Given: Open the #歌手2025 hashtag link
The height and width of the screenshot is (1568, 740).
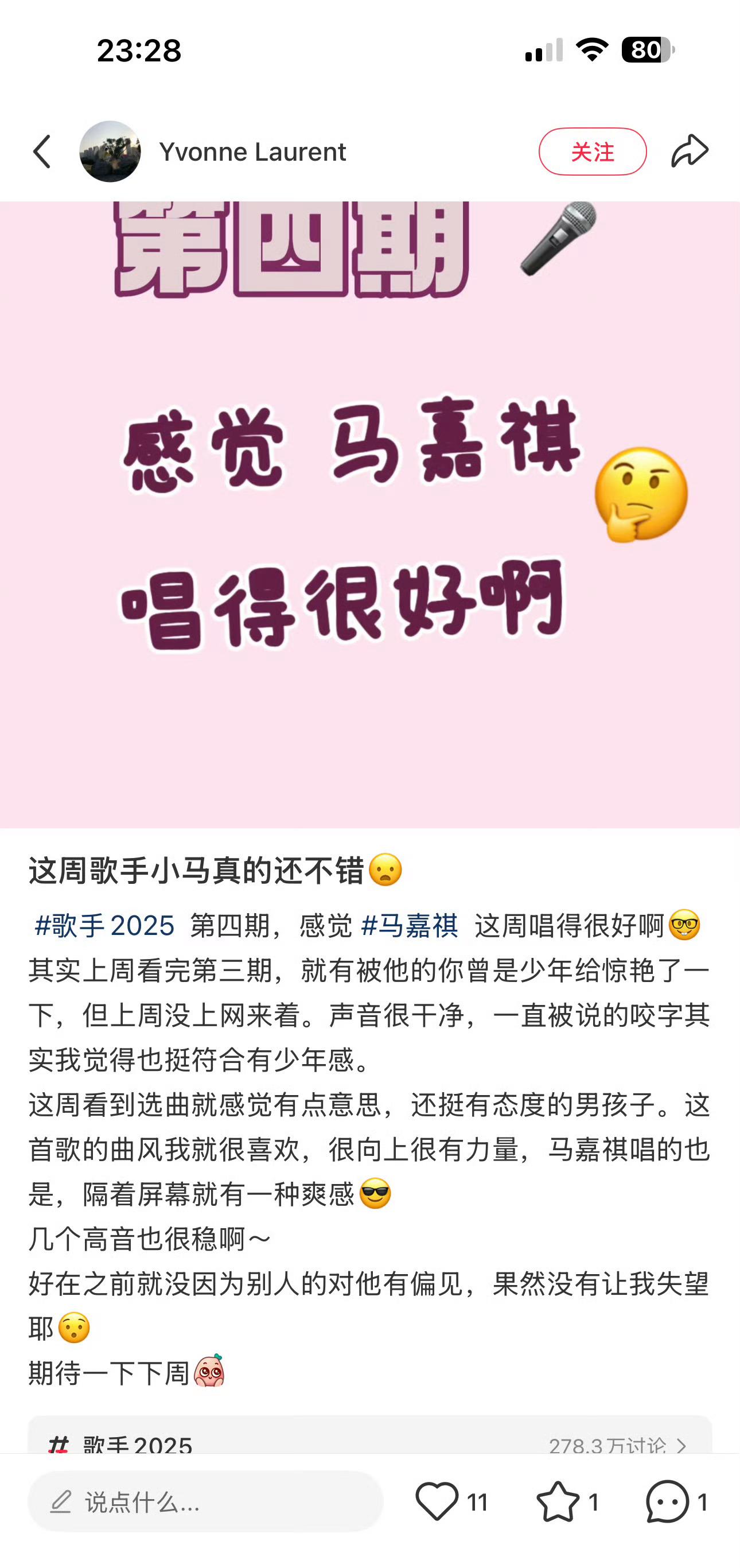Looking at the screenshot, I should point(104,926).
